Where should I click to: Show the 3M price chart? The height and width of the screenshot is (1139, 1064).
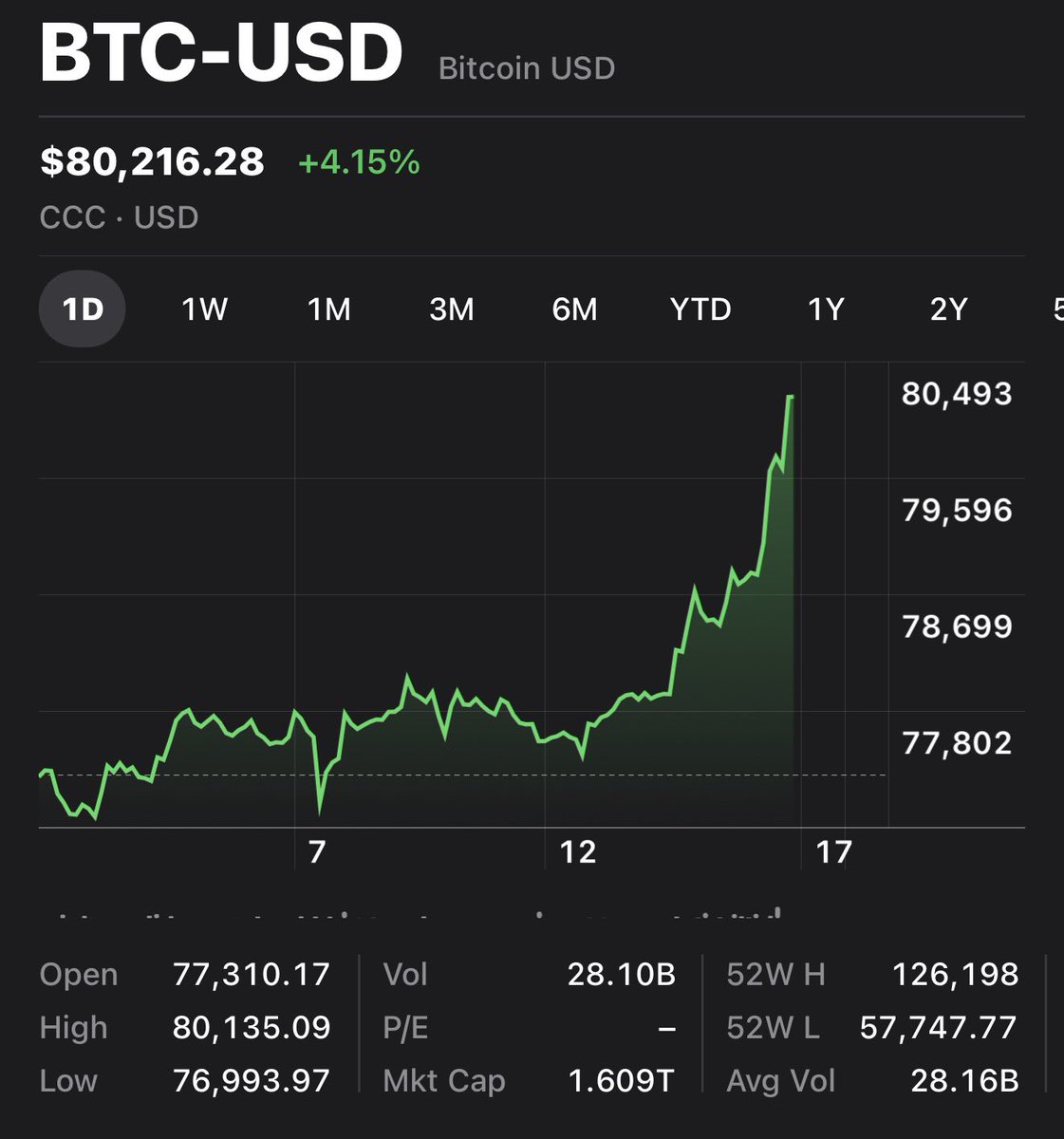point(452,309)
